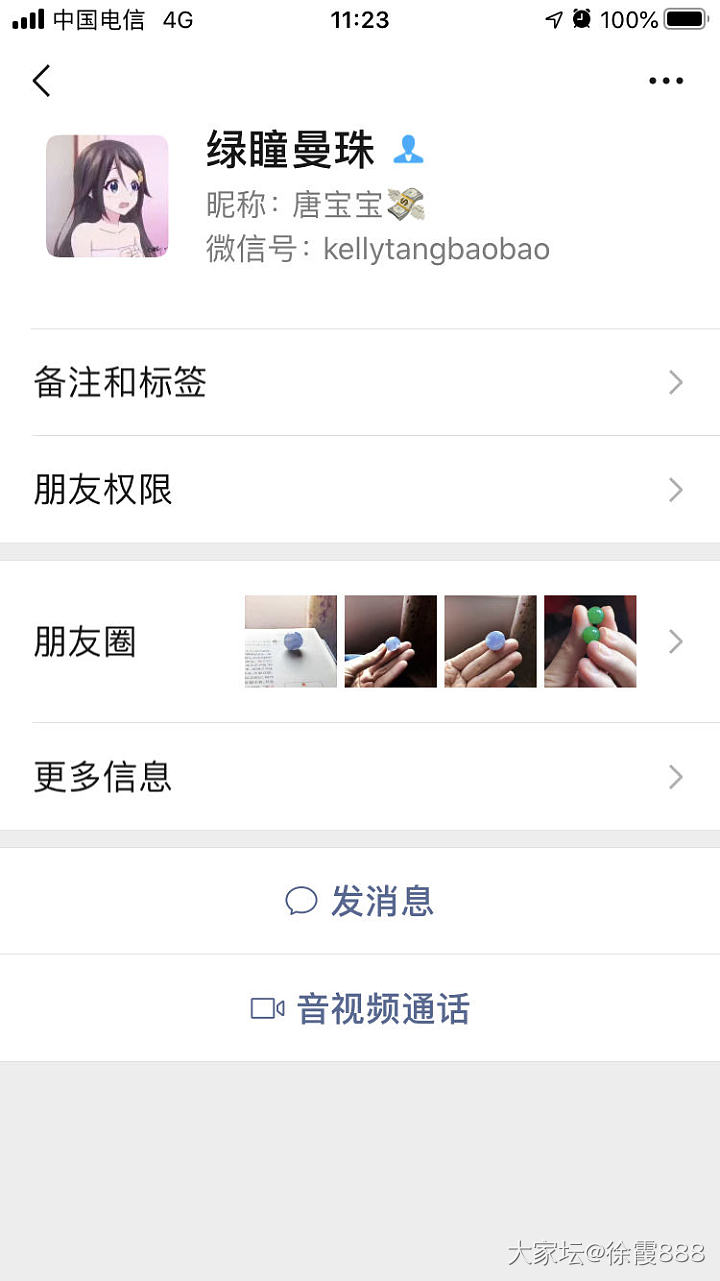The width and height of the screenshot is (720, 1281).
Task: Open 朋友权限 privacy row
Action: click(x=360, y=490)
